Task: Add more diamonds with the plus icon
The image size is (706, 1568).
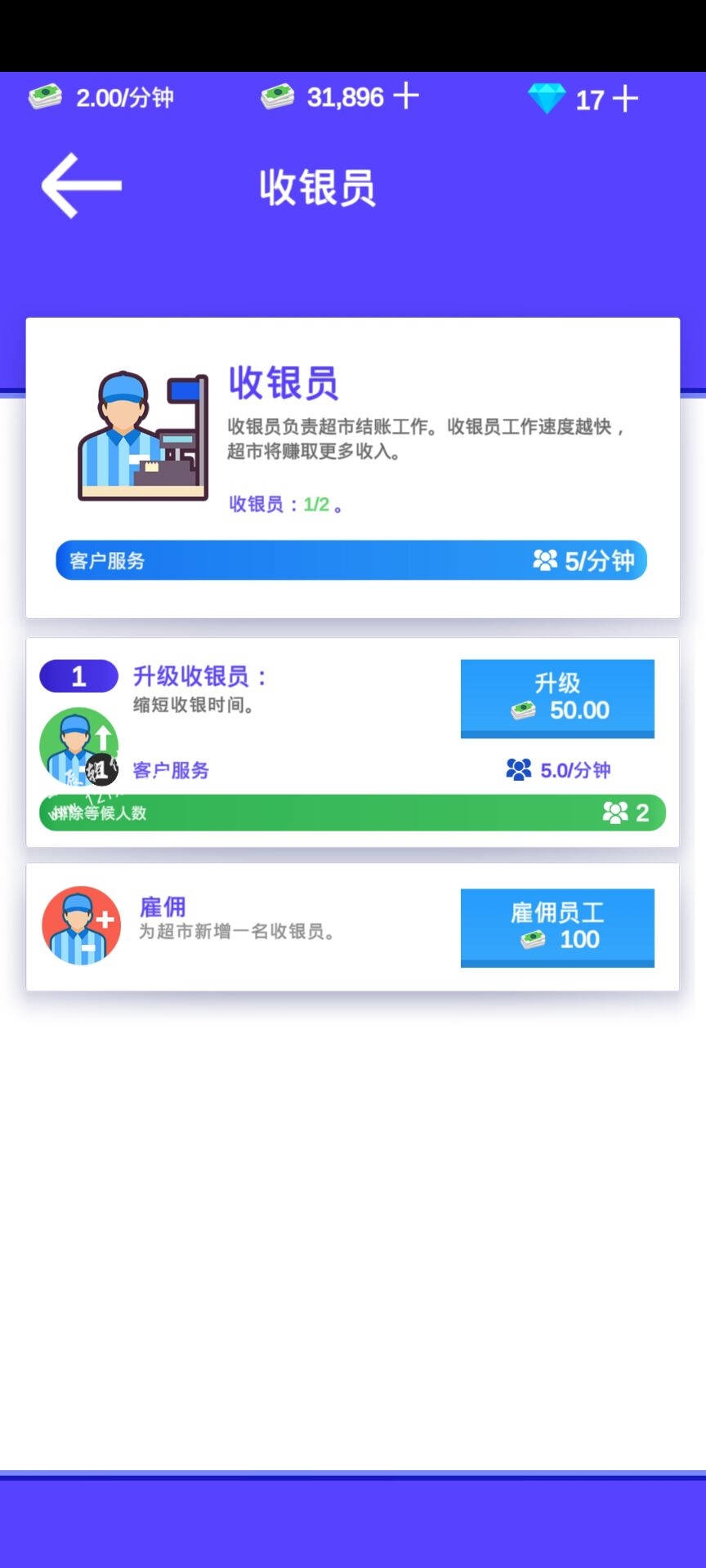Action: click(625, 99)
